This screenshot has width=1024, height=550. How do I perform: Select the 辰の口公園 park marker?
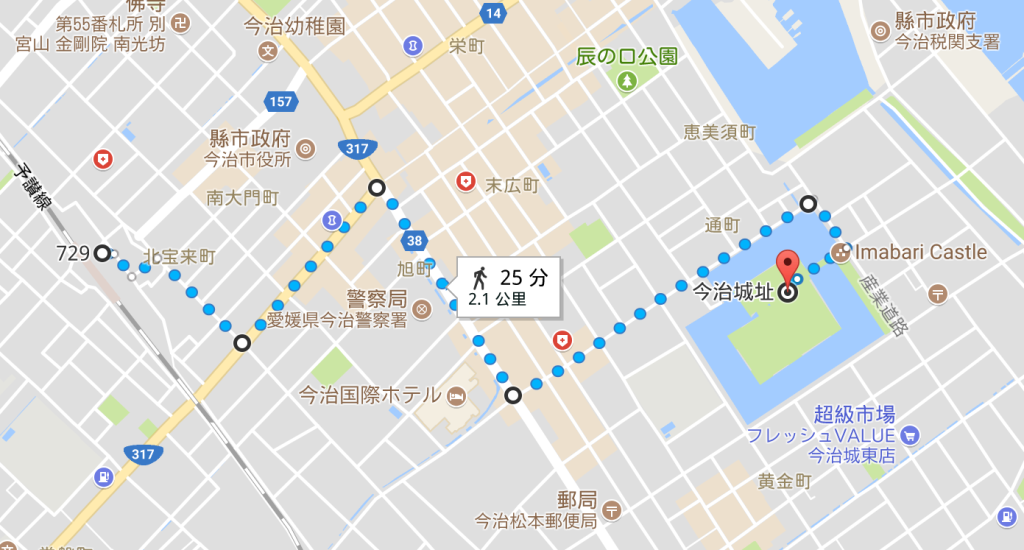coord(627,80)
